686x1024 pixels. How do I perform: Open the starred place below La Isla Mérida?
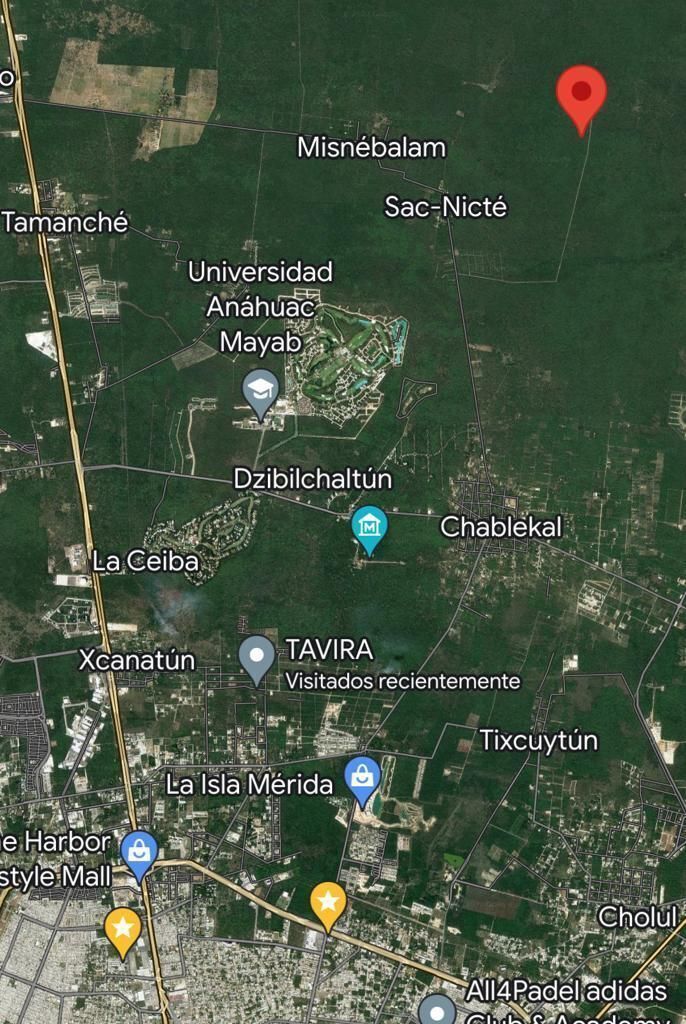pyautogui.click(x=328, y=903)
